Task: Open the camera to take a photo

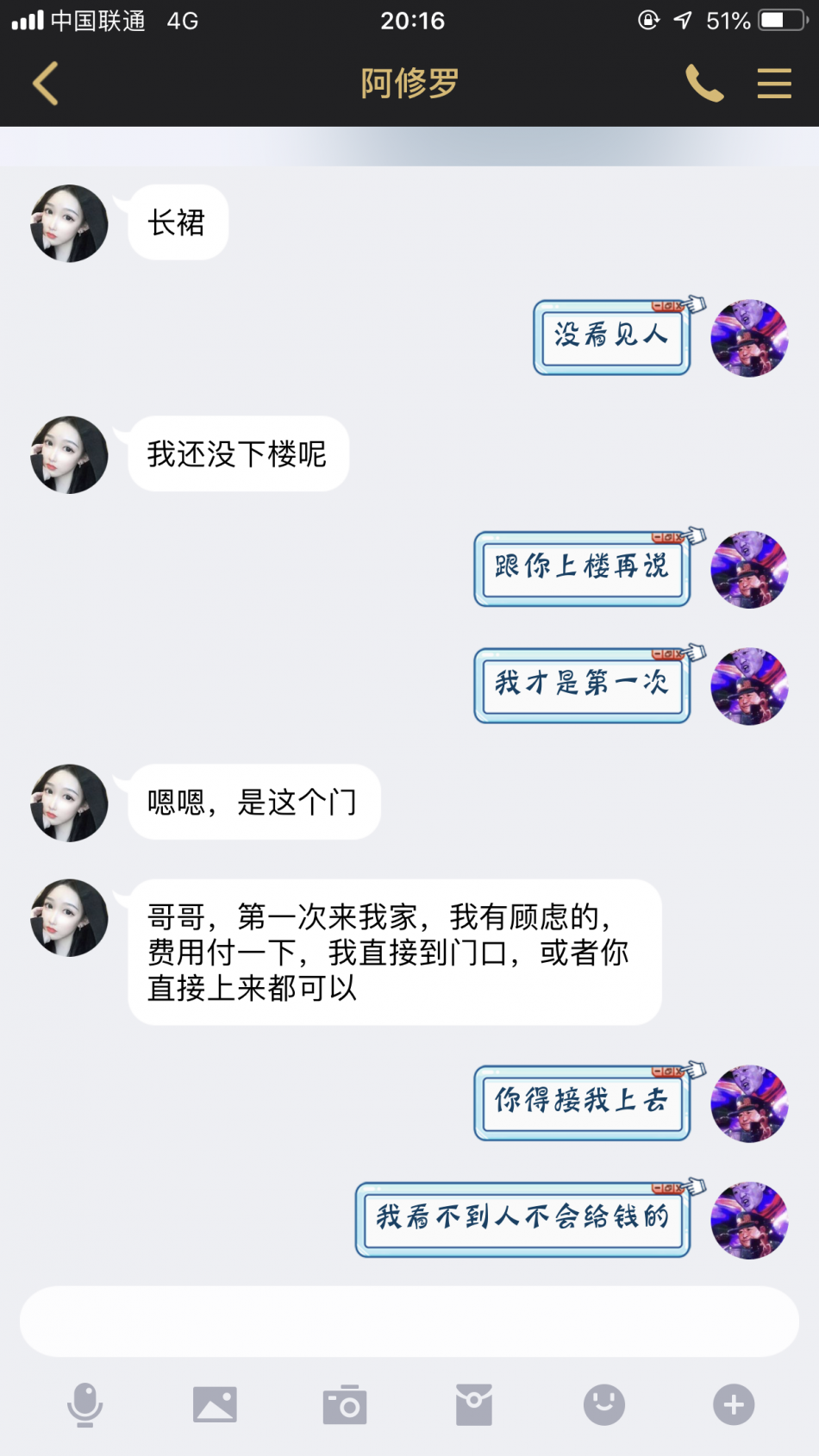Action: click(x=345, y=1405)
